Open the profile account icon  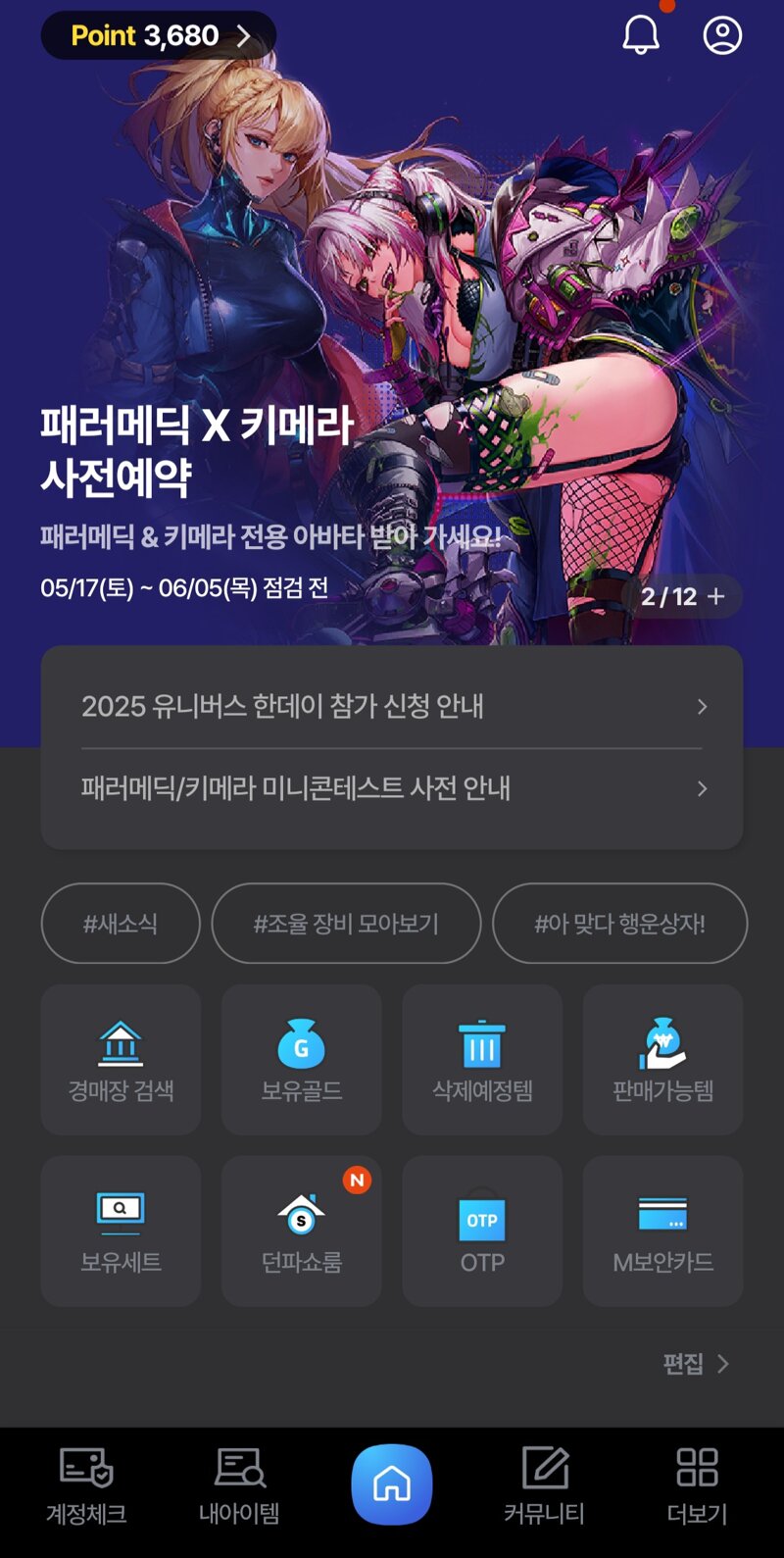(x=722, y=35)
